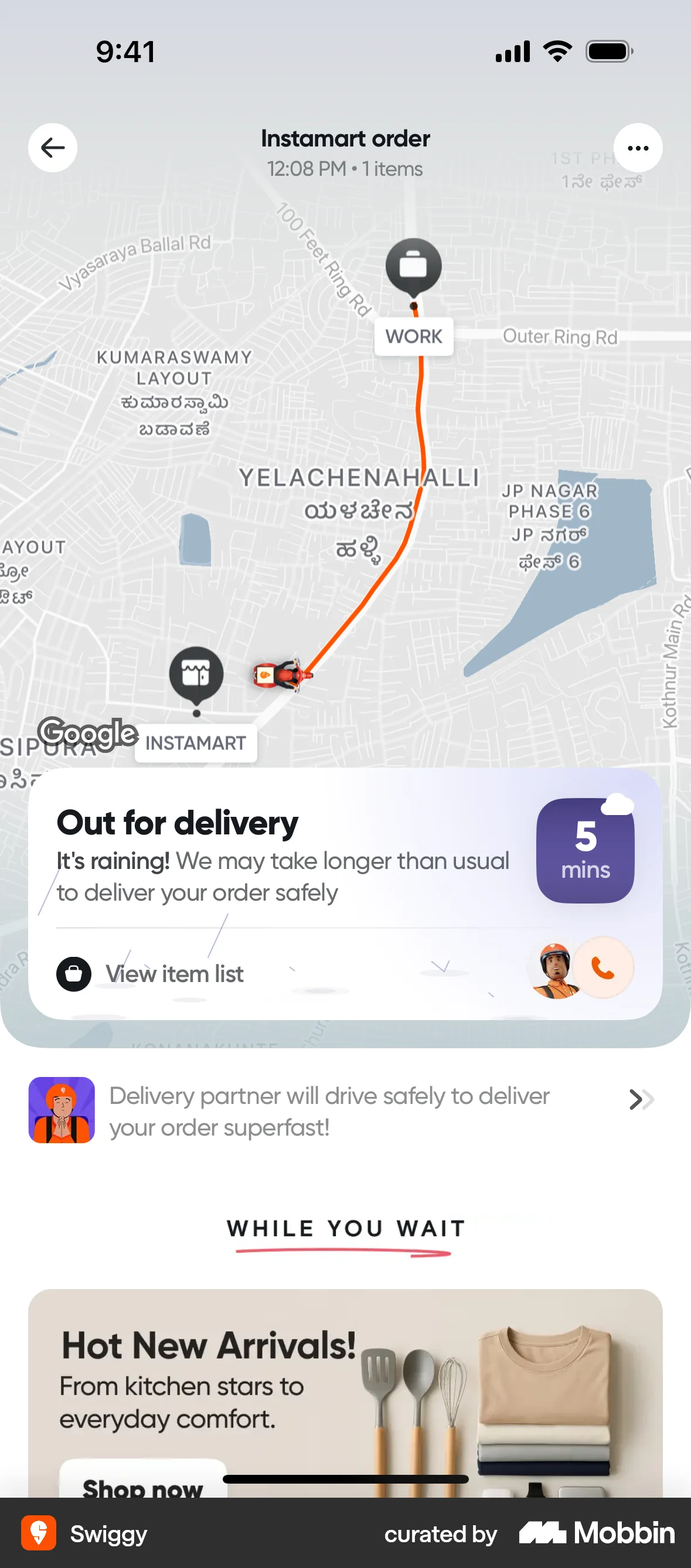Open the three-dot order options menu
The width and height of the screenshot is (691, 1568).
tap(638, 147)
